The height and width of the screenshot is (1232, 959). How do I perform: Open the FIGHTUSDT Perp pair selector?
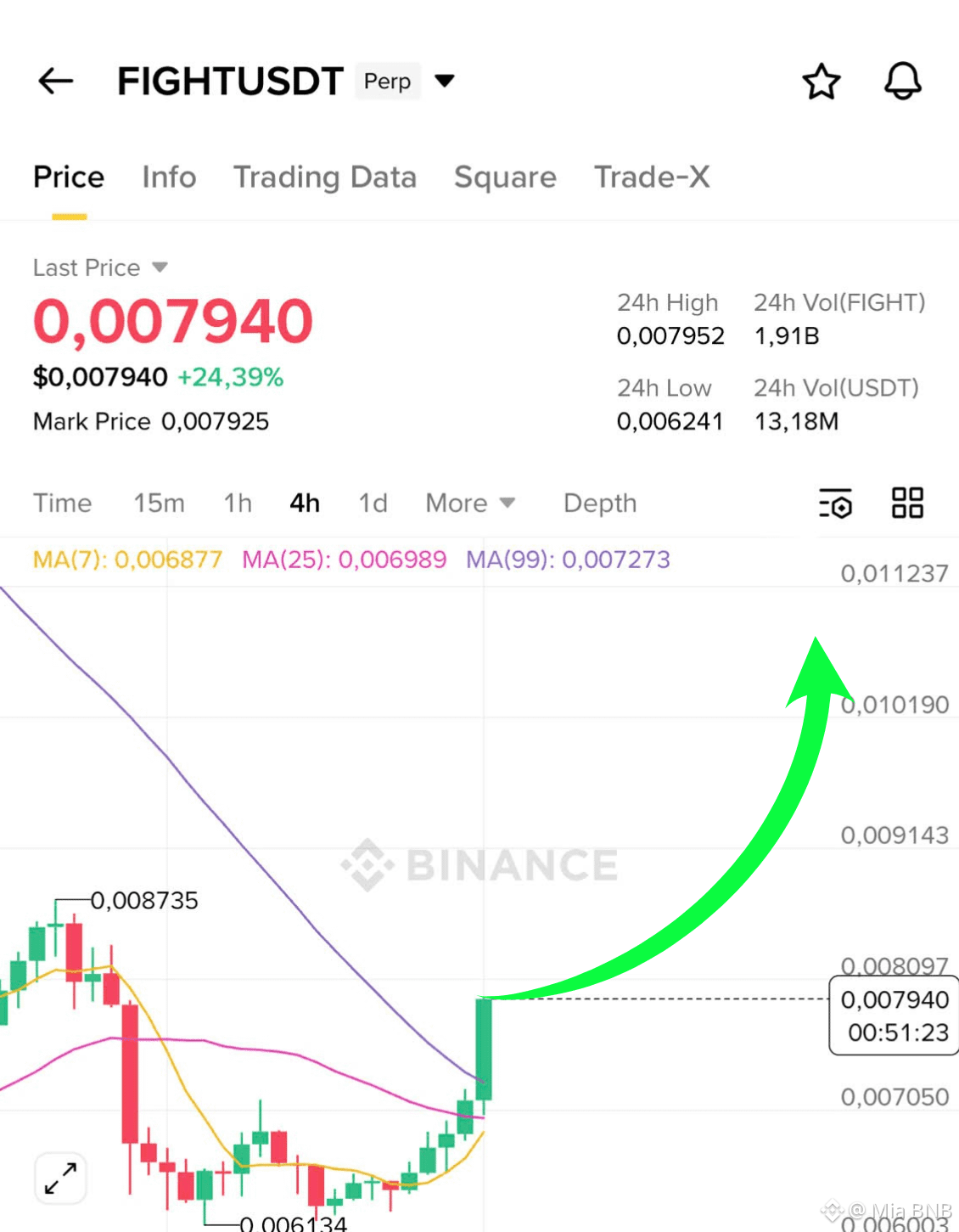[x=444, y=82]
